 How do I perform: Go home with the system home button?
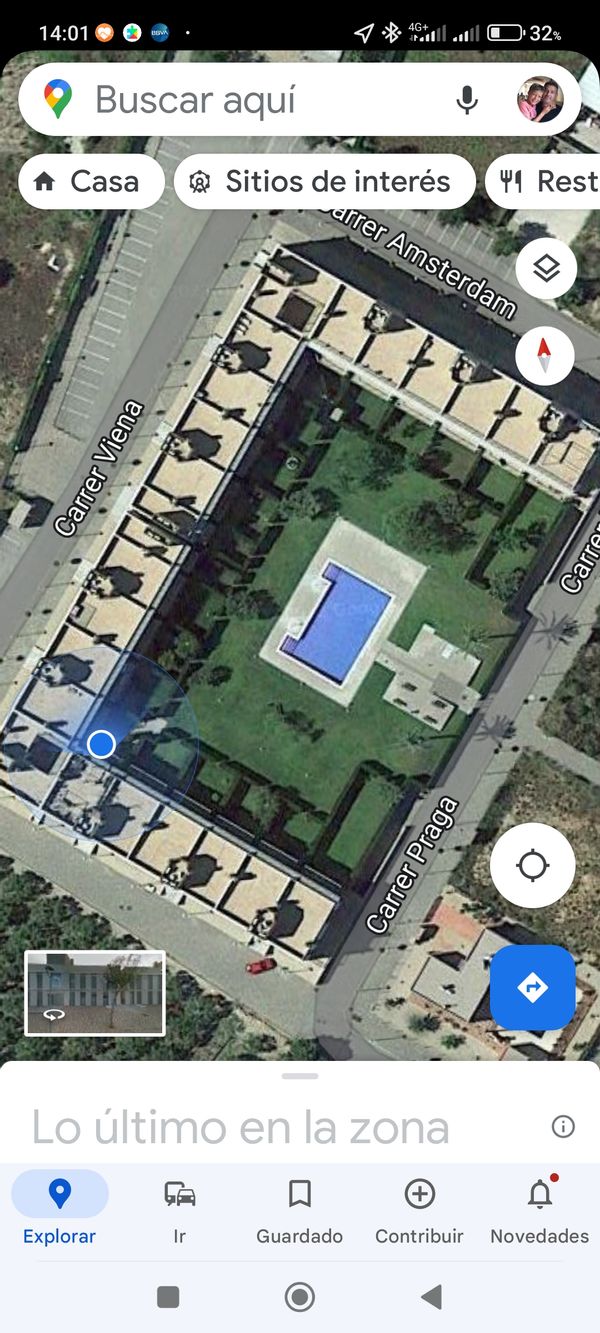pyautogui.click(x=300, y=1297)
